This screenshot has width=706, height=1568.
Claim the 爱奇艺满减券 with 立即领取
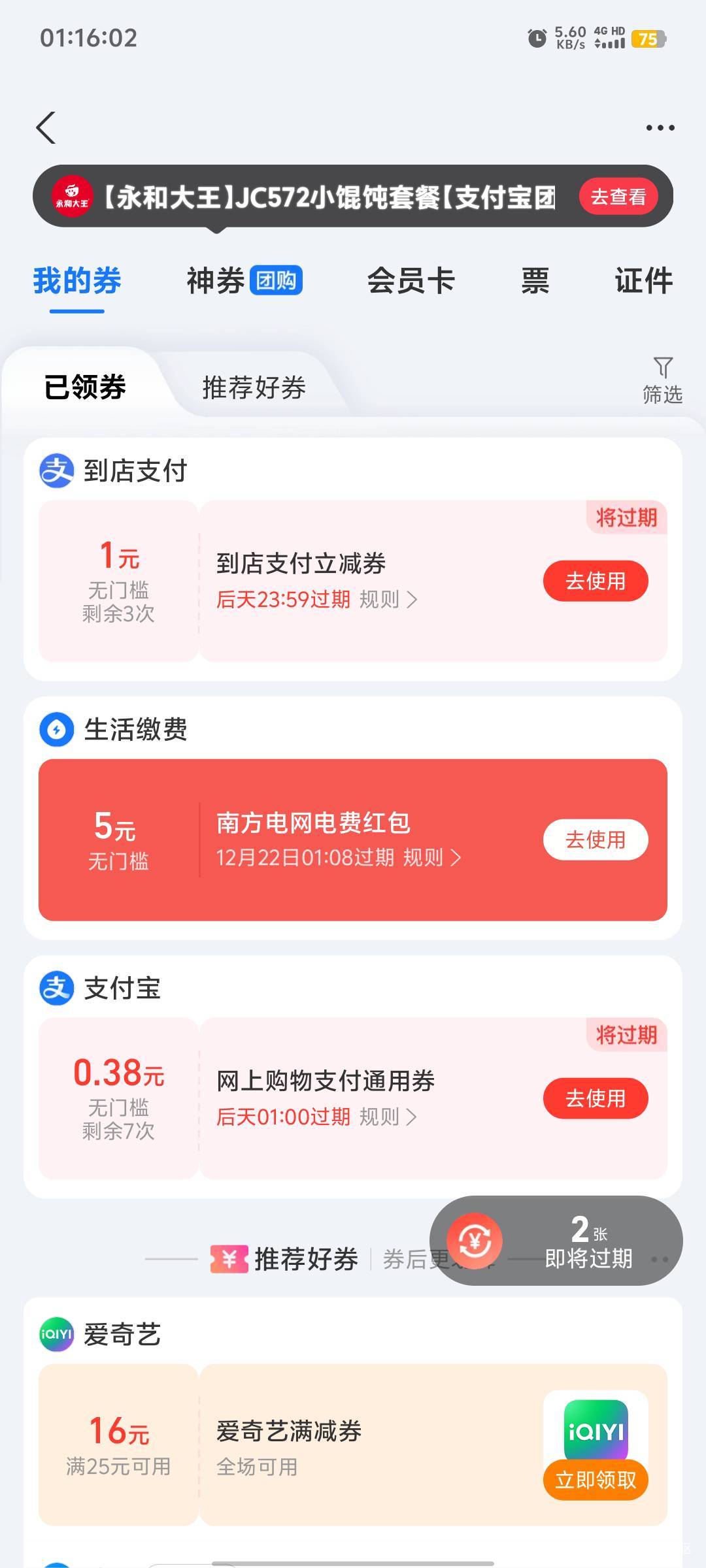(596, 1480)
